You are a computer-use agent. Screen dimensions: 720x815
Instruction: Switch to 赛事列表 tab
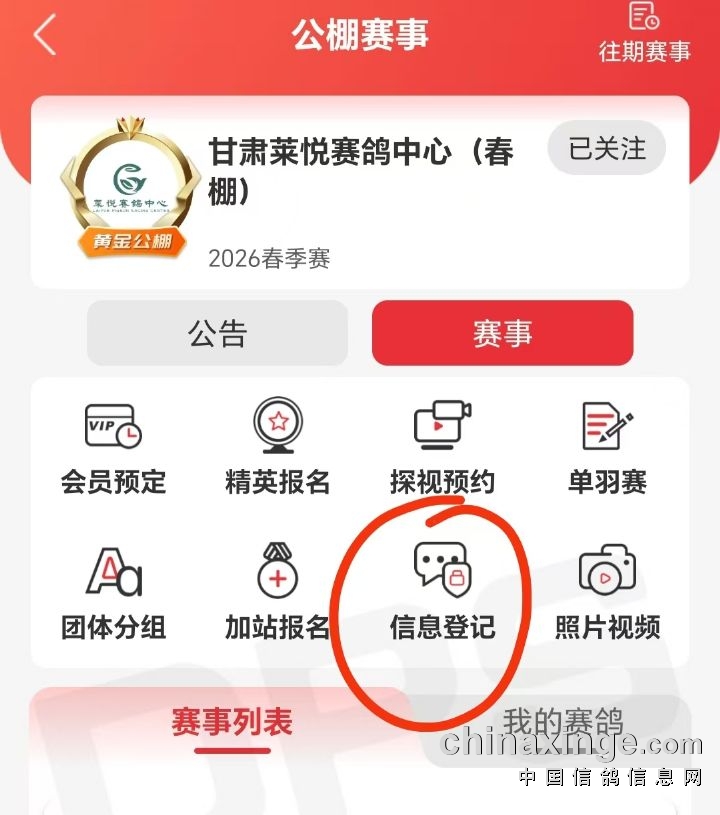click(x=232, y=723)
